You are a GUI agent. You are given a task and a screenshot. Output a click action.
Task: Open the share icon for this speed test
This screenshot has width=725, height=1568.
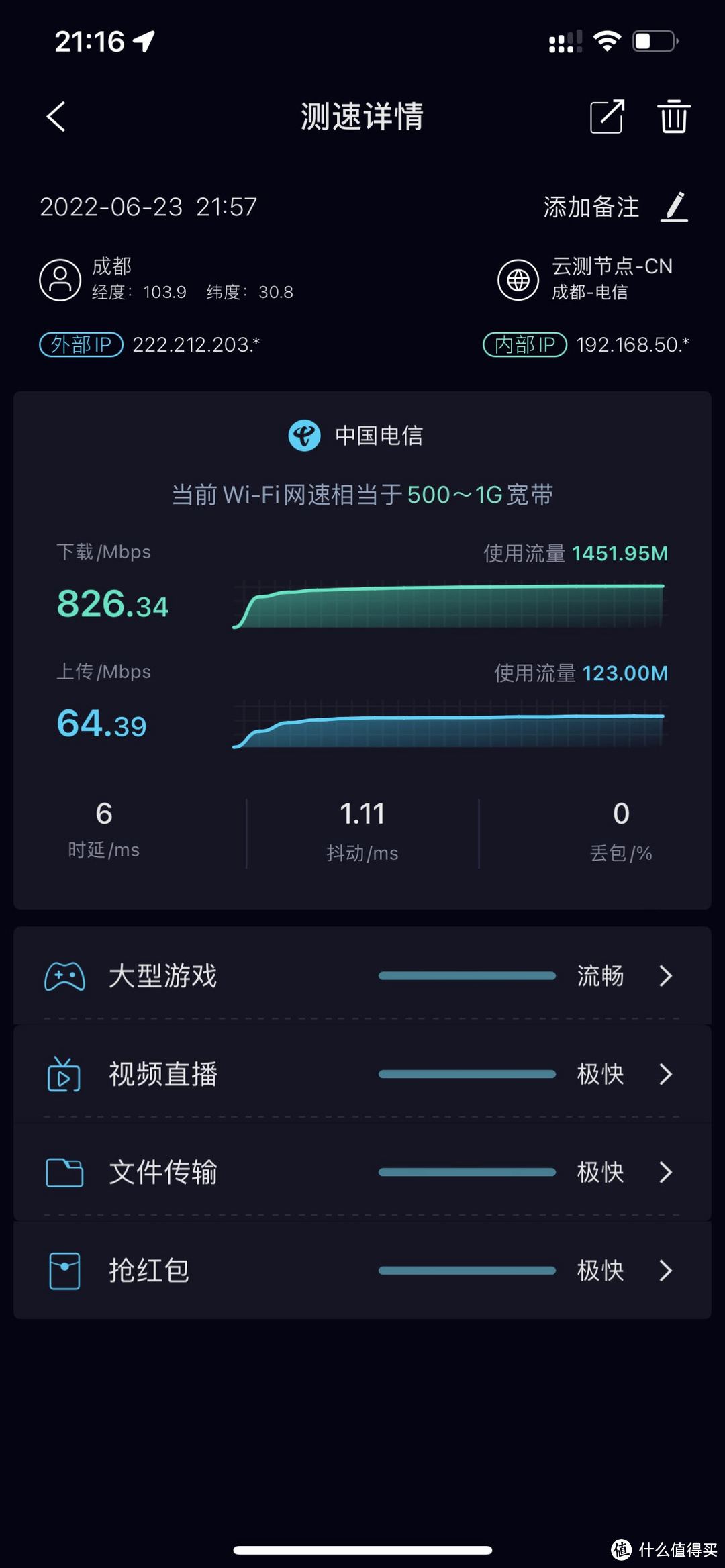(606, 117)
